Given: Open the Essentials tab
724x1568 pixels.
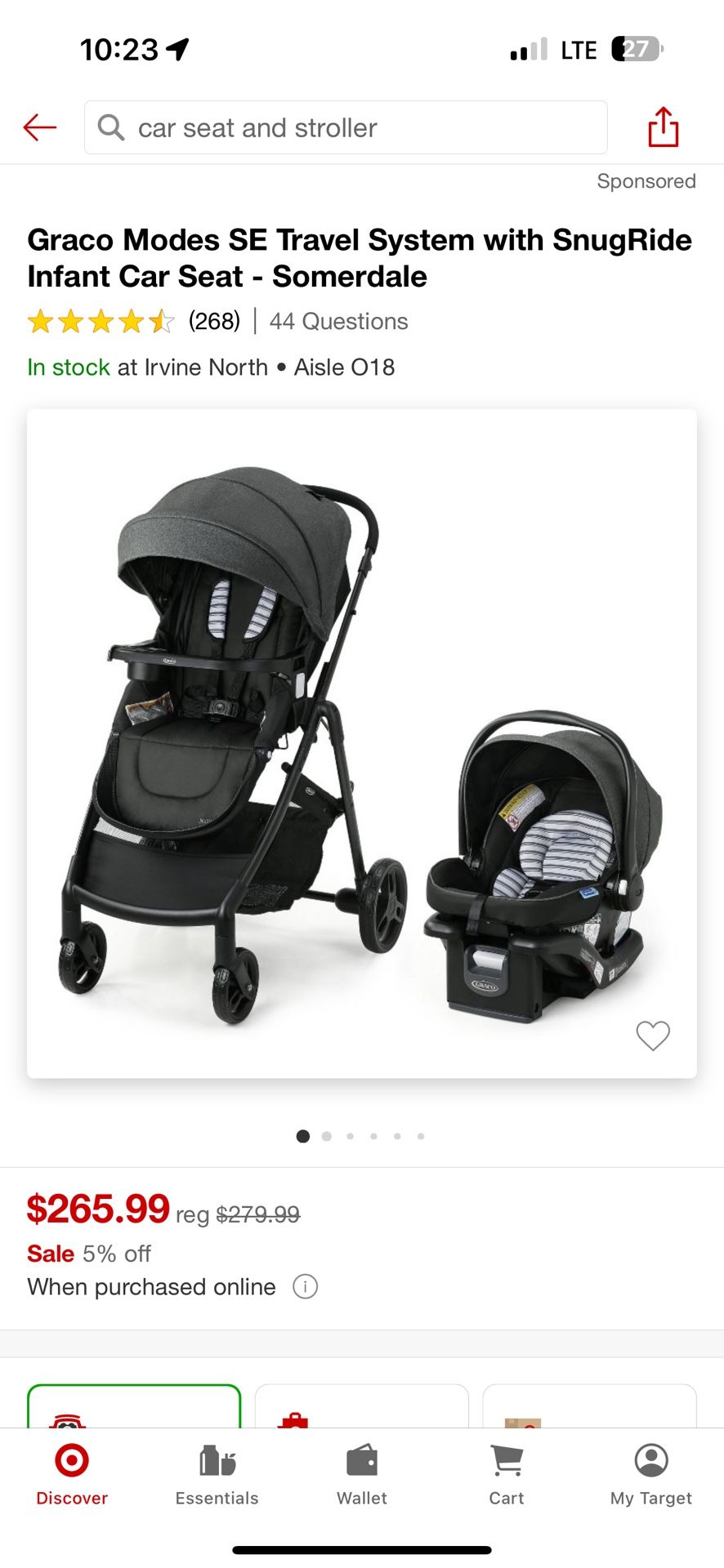Looking at the screenshot, I should [217, 1475].
